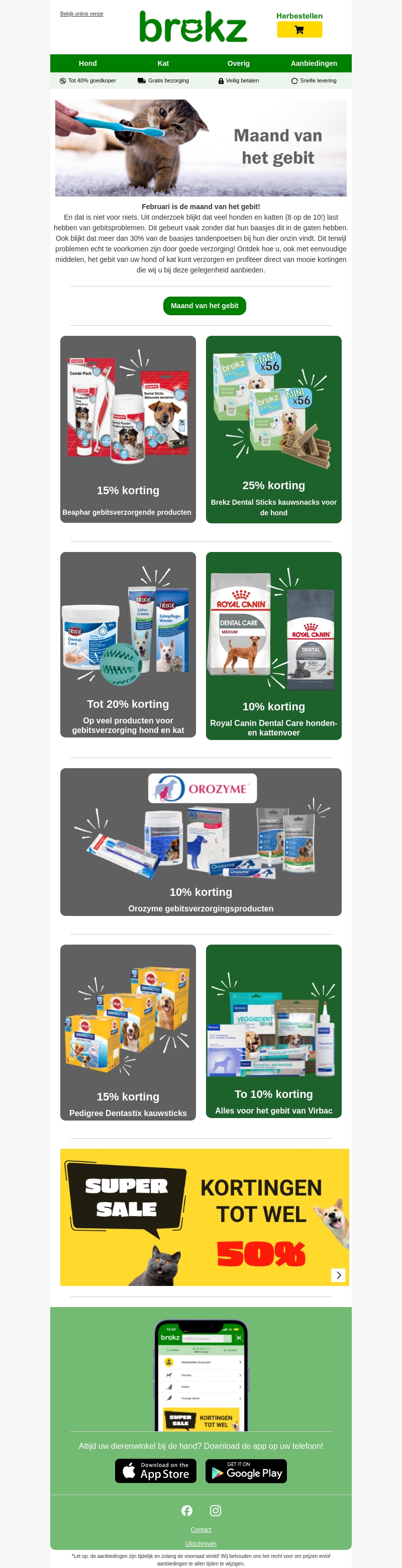
Task: Select Virbac 10% korting card
Action: (x=274, y=1031)
